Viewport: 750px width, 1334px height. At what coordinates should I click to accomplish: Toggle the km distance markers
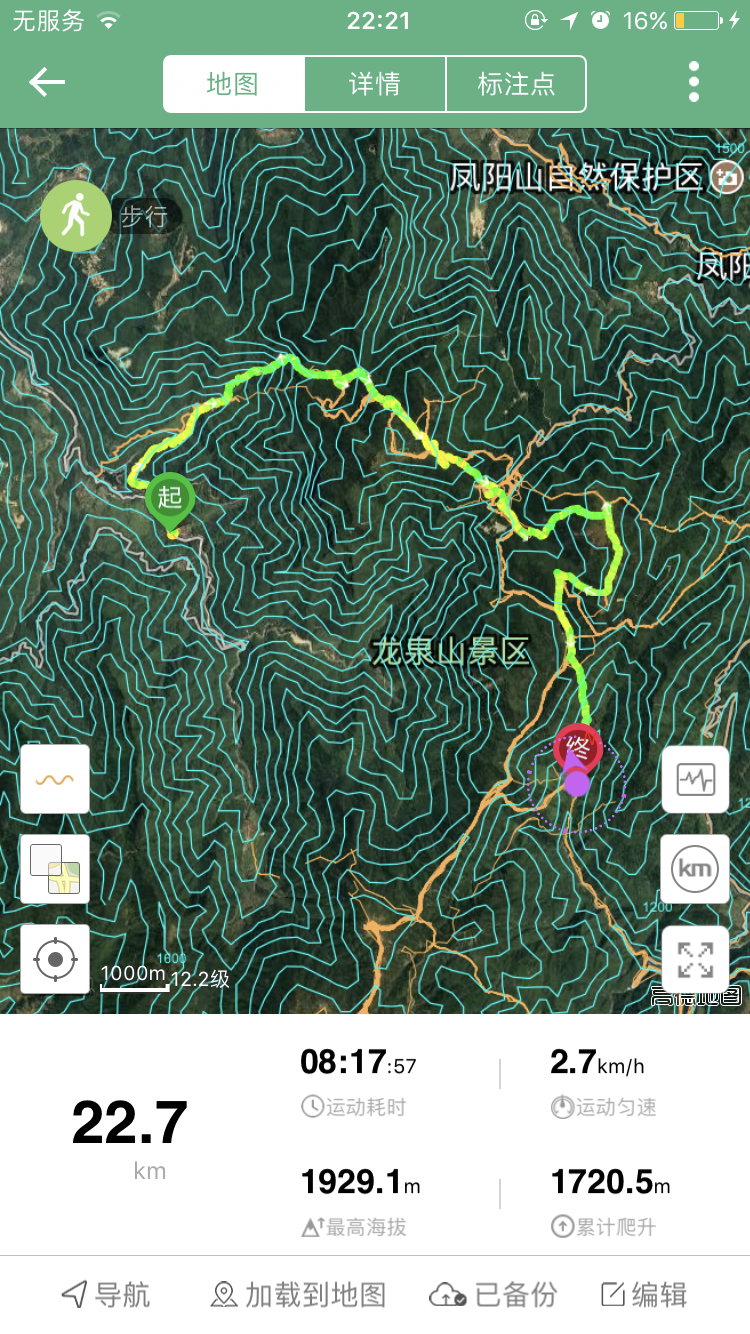coord(695,869)
